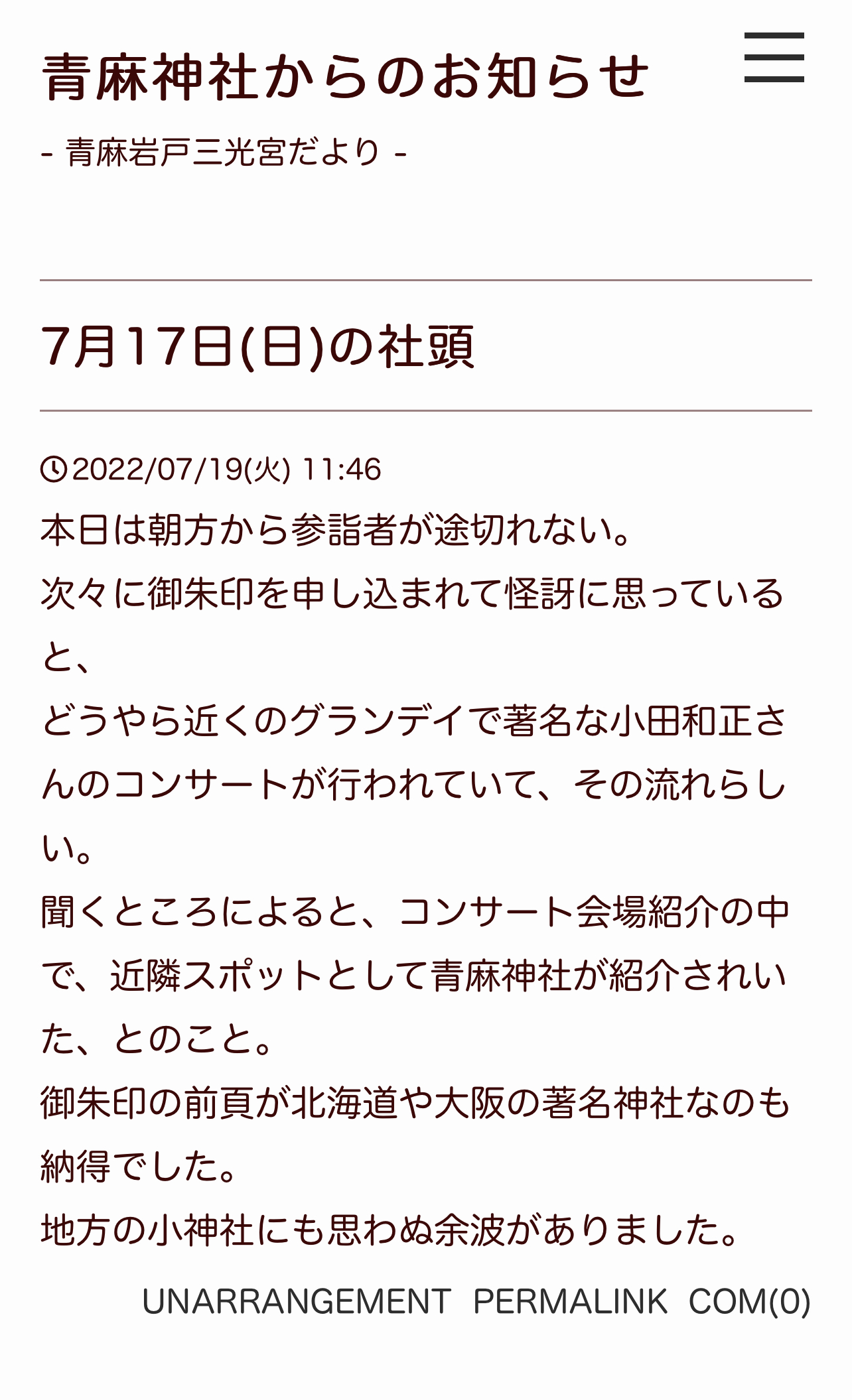
Task: Open the blog title 青麻神社からのお知らせ
Action: 346,78
